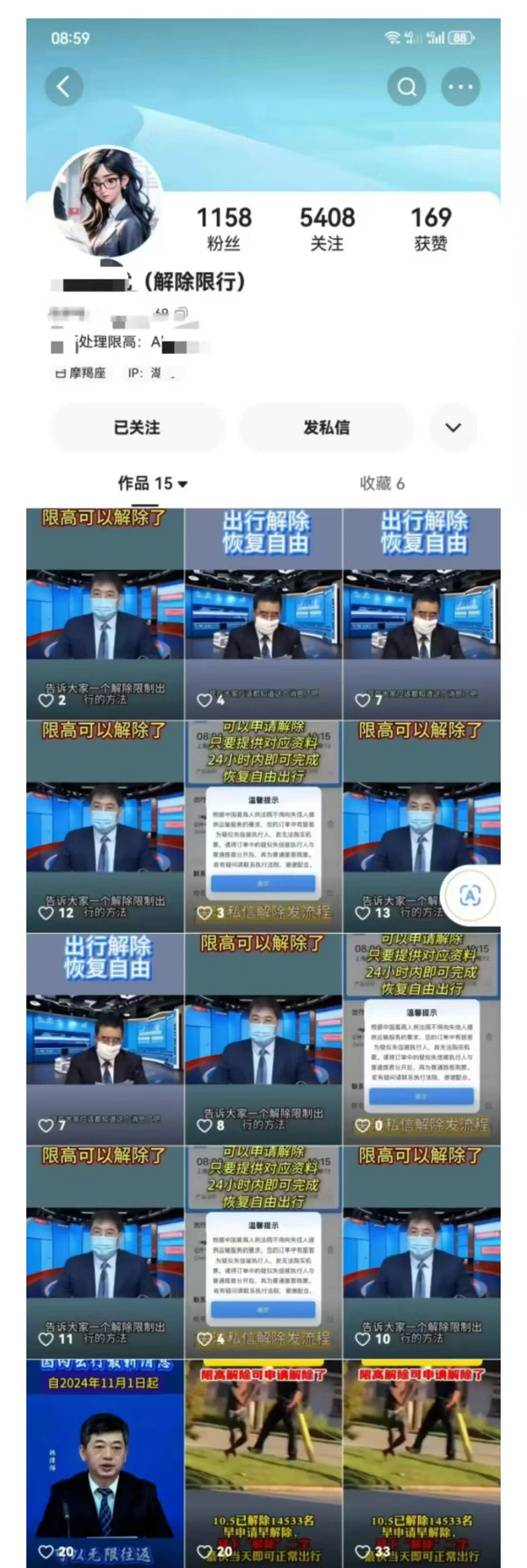Send a private message via 发私信
The image size is (527, 1568).
click(327, 427)
